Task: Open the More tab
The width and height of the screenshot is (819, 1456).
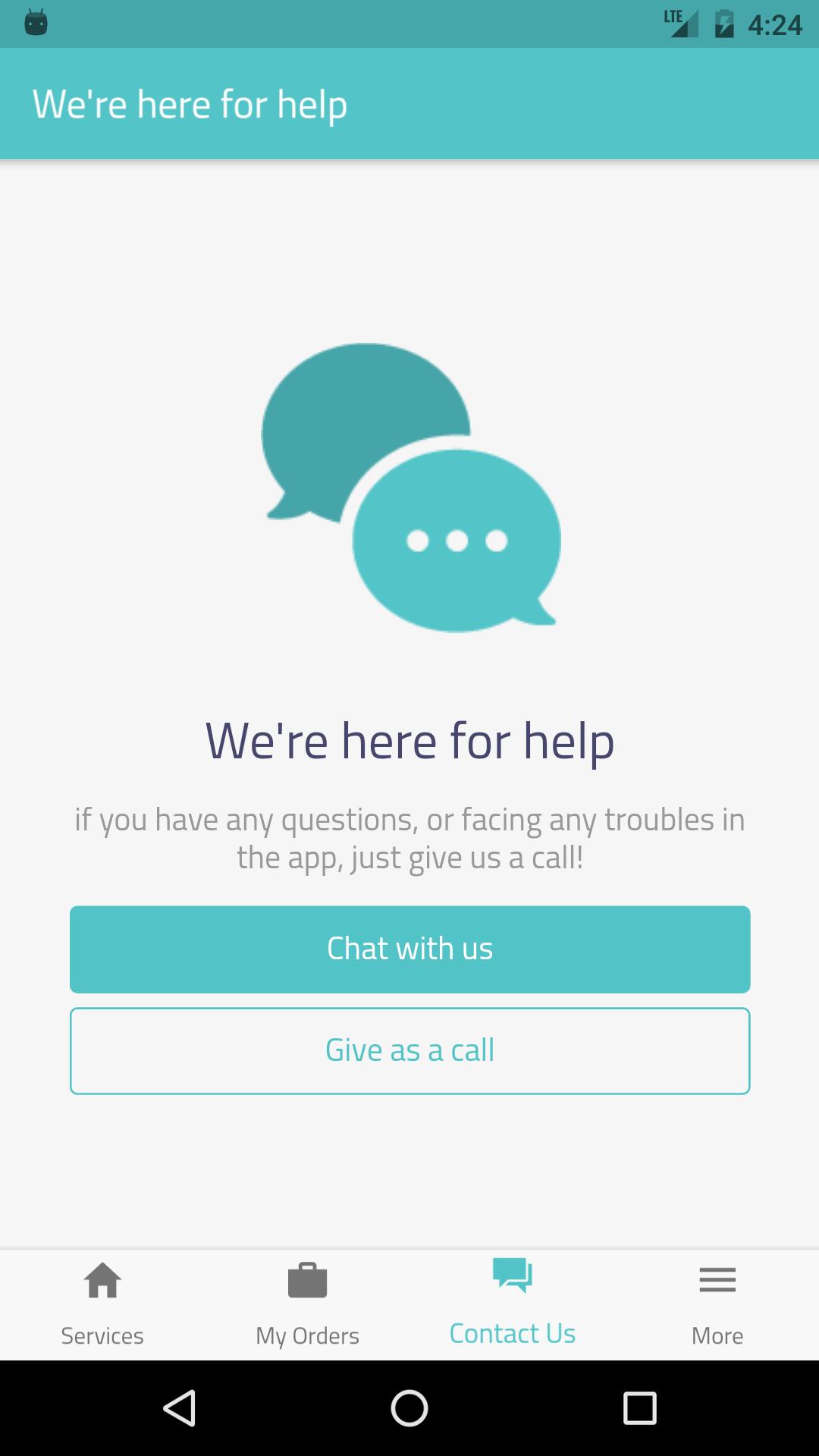Action: [x=717, y=1304]
